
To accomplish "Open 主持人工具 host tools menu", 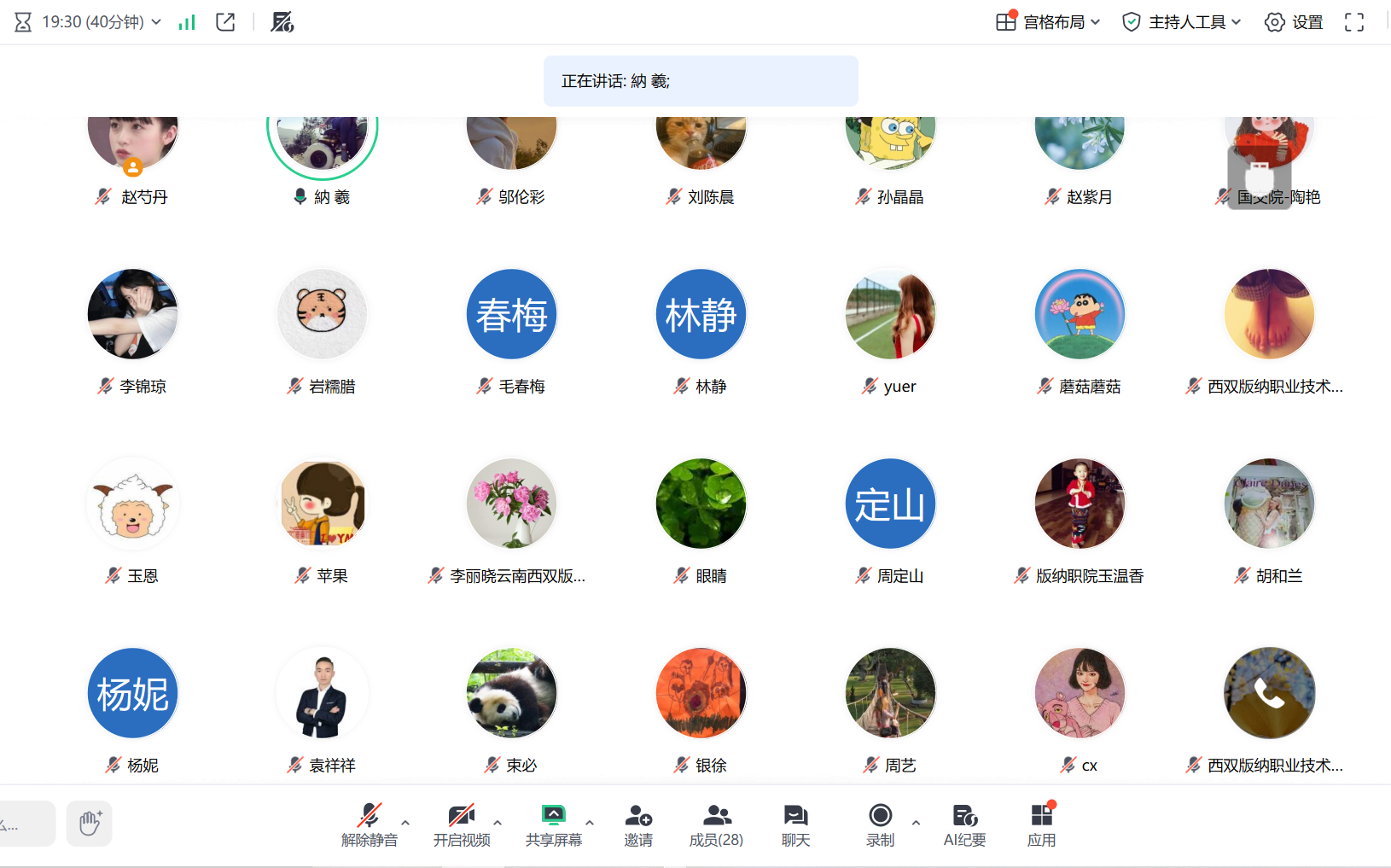I will [x=1182, y=22].
